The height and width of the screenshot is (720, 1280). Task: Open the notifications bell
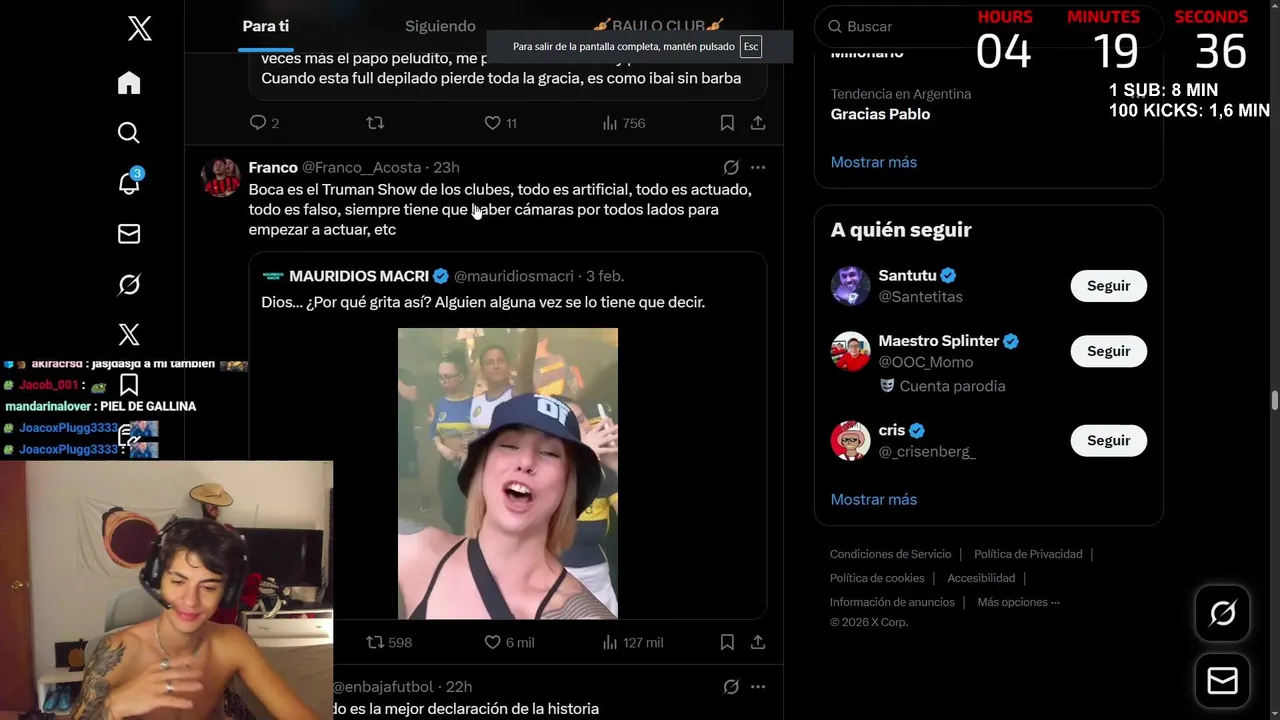tap(129, 183)
